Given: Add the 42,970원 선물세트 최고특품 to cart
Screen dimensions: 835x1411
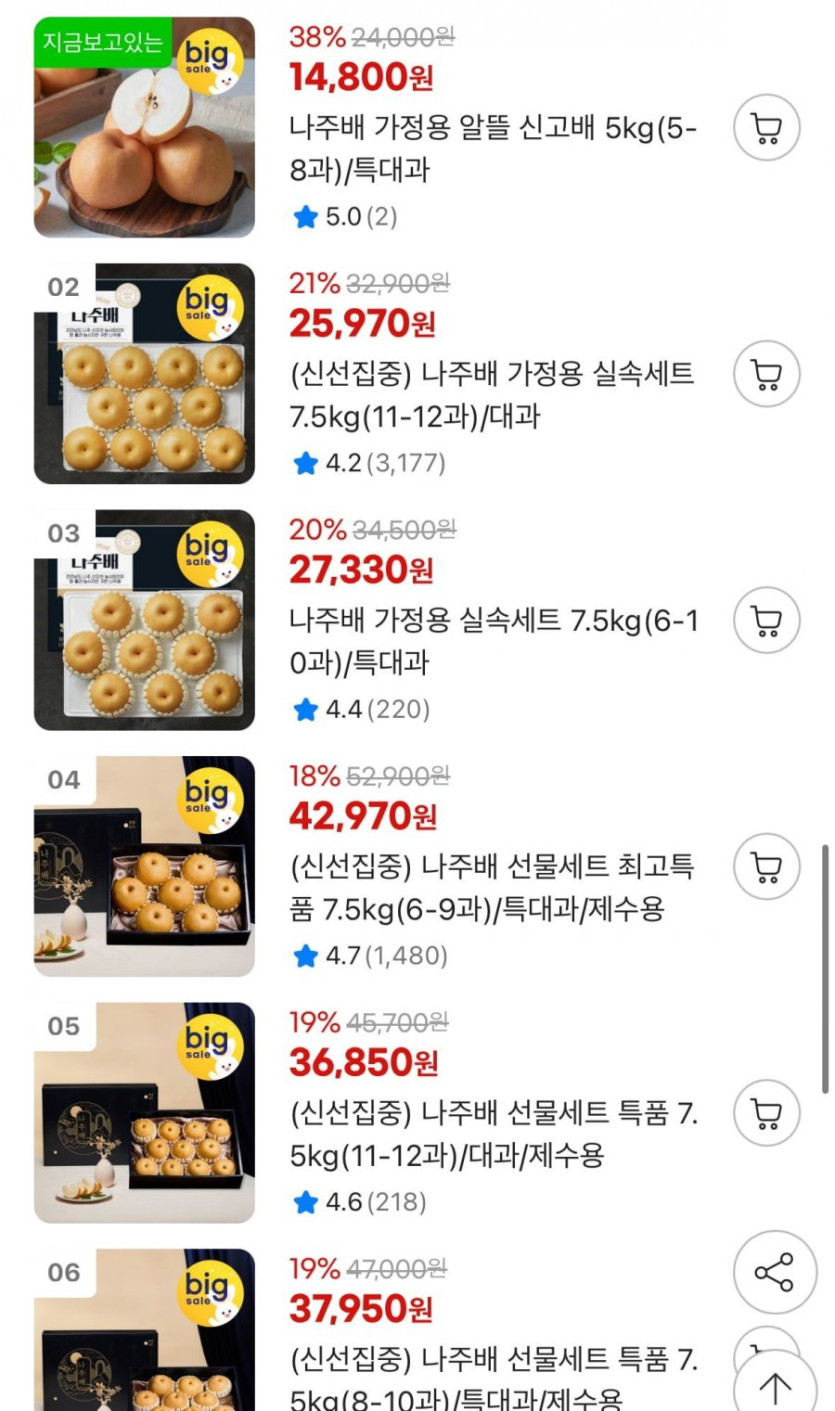Looking at the screenshot, I should (766, 866).
